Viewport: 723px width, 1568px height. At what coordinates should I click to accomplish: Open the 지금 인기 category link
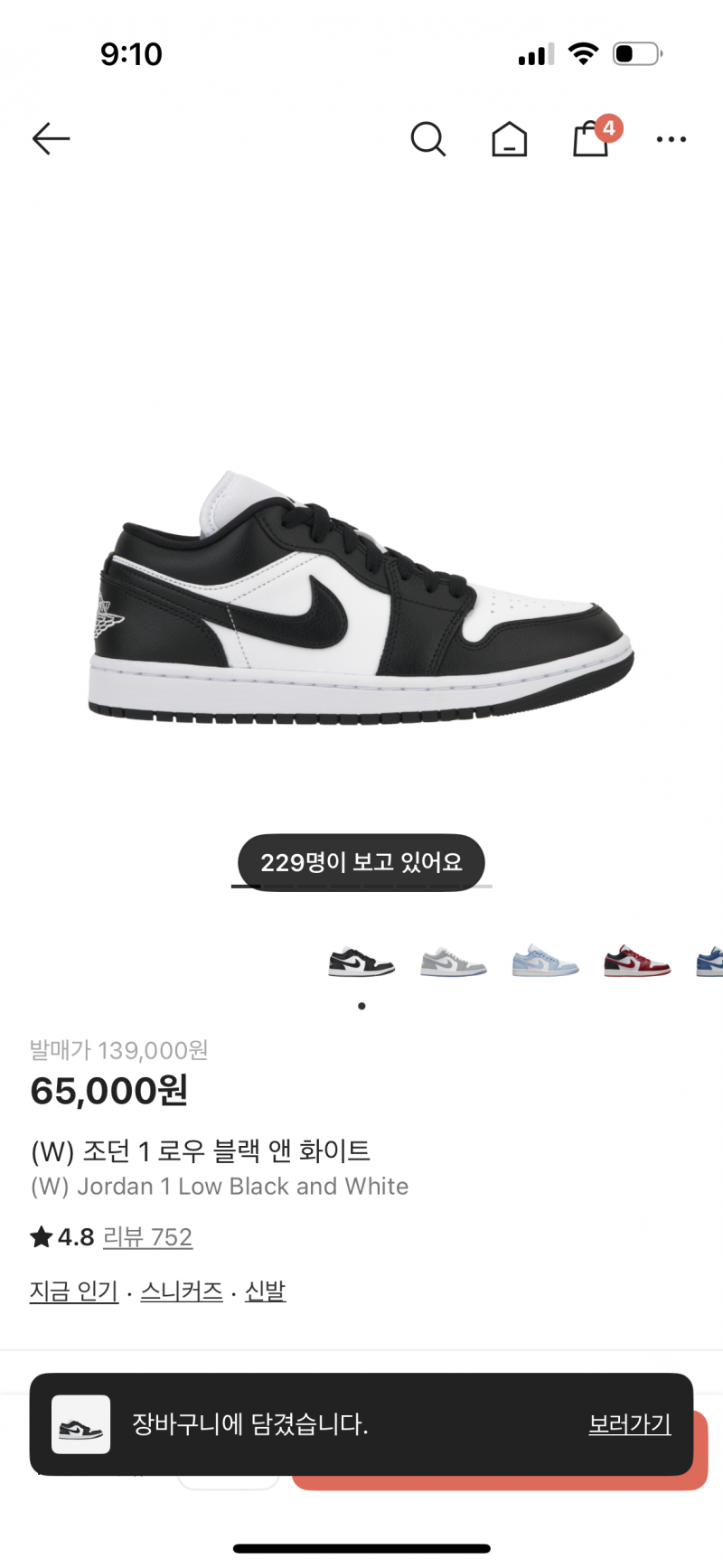click(74, 1291)
